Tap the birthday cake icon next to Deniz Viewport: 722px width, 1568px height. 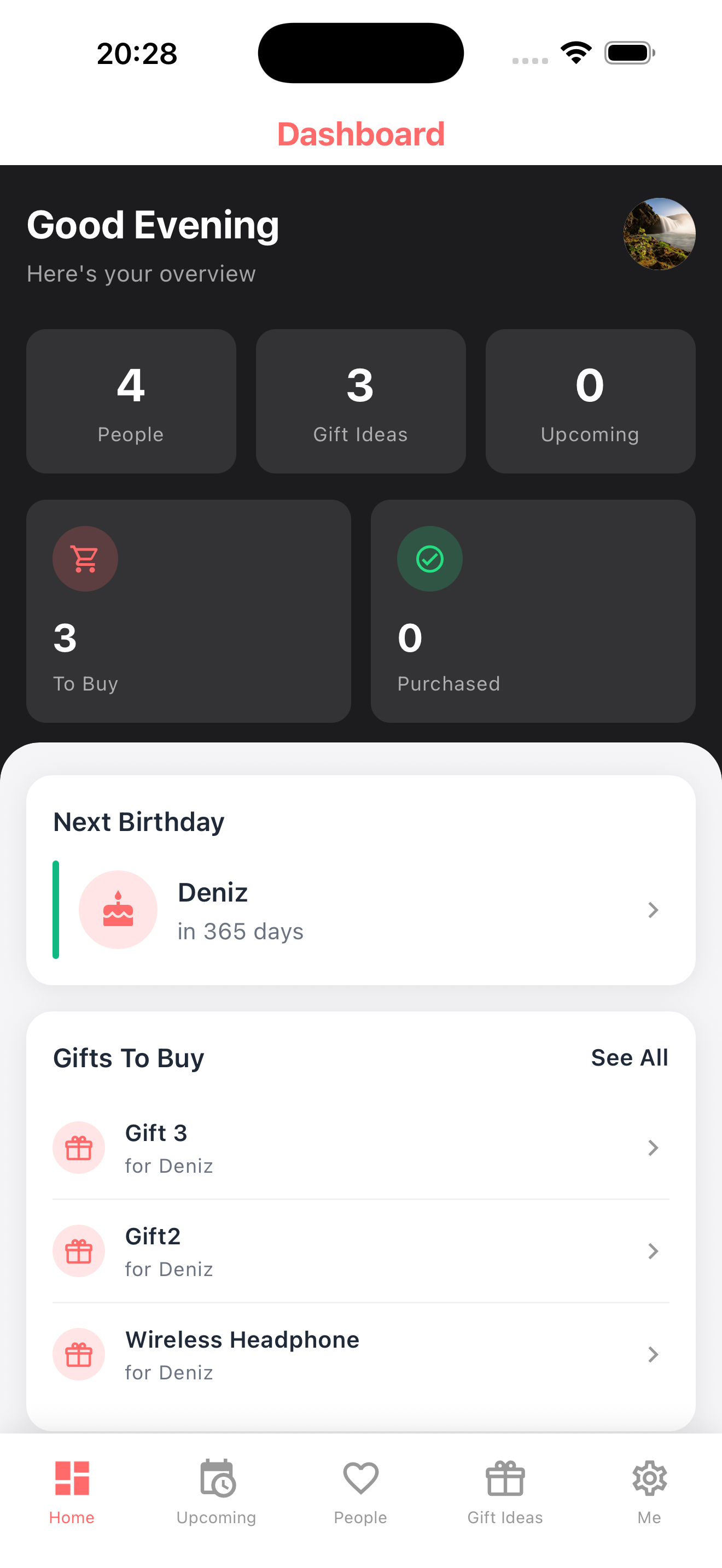point(118,909)
